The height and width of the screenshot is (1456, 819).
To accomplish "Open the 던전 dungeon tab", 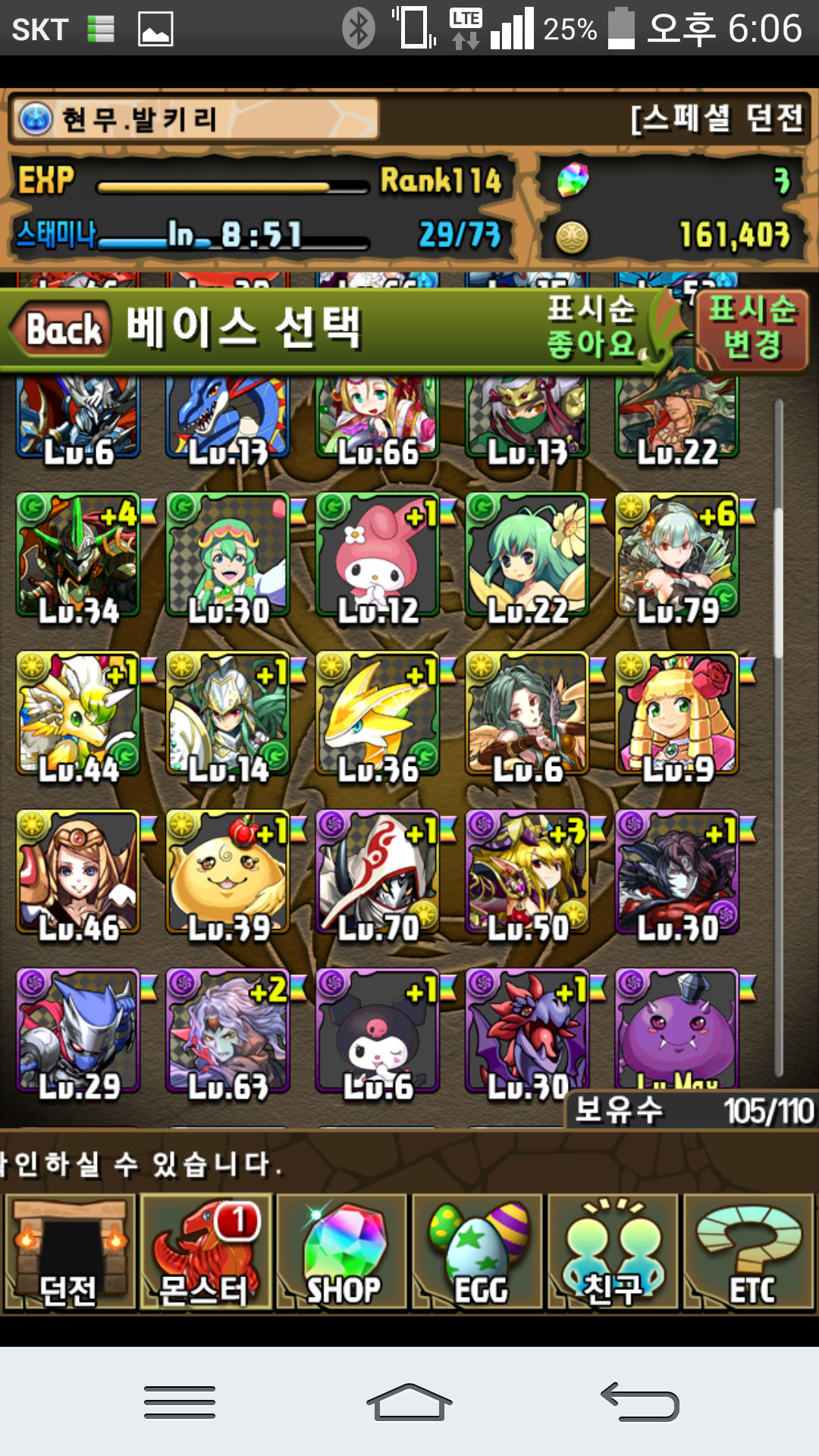I will click(69, 1252).
